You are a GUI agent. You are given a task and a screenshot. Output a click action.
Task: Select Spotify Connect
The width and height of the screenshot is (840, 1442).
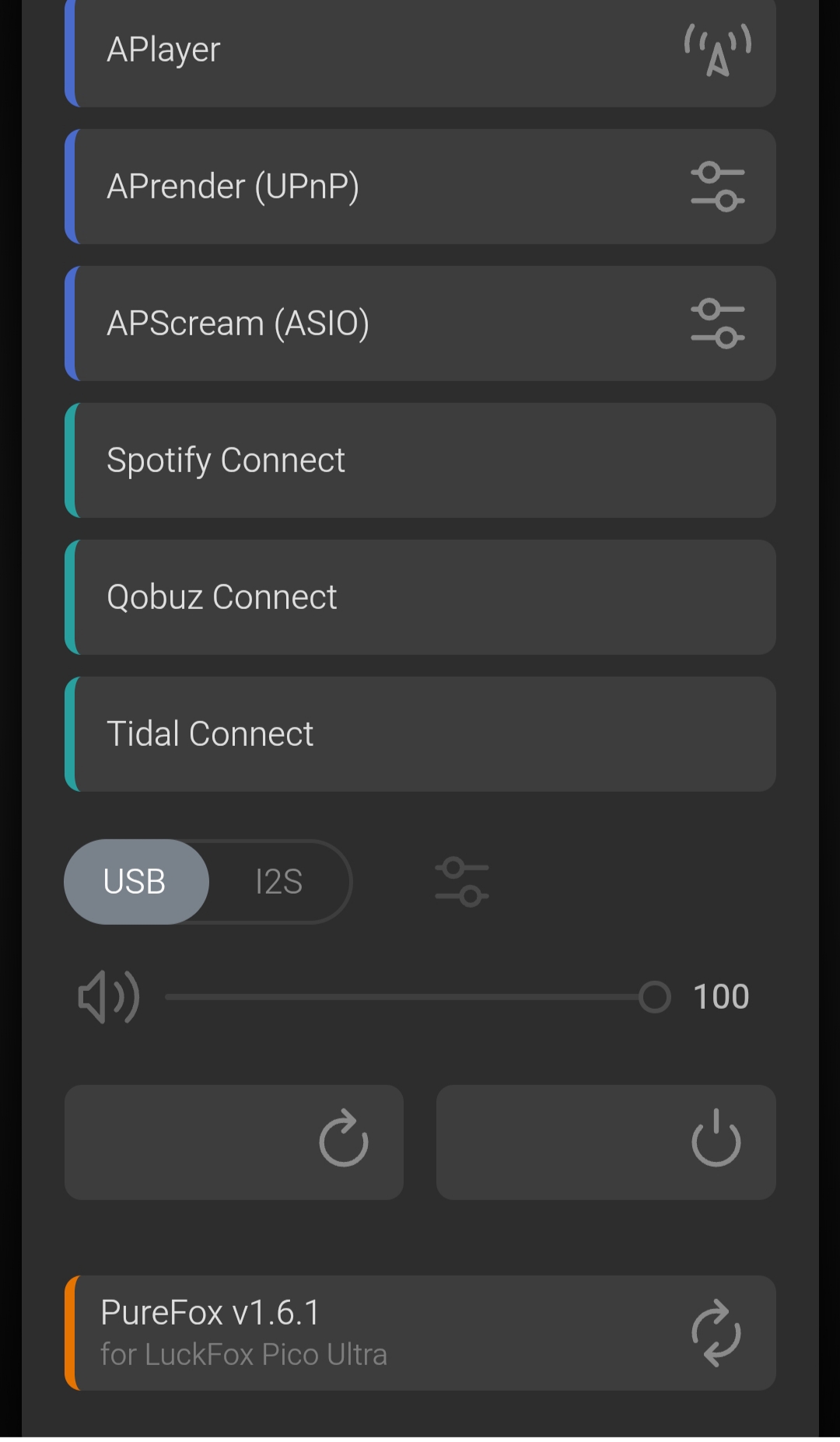[x=420, y=460]
